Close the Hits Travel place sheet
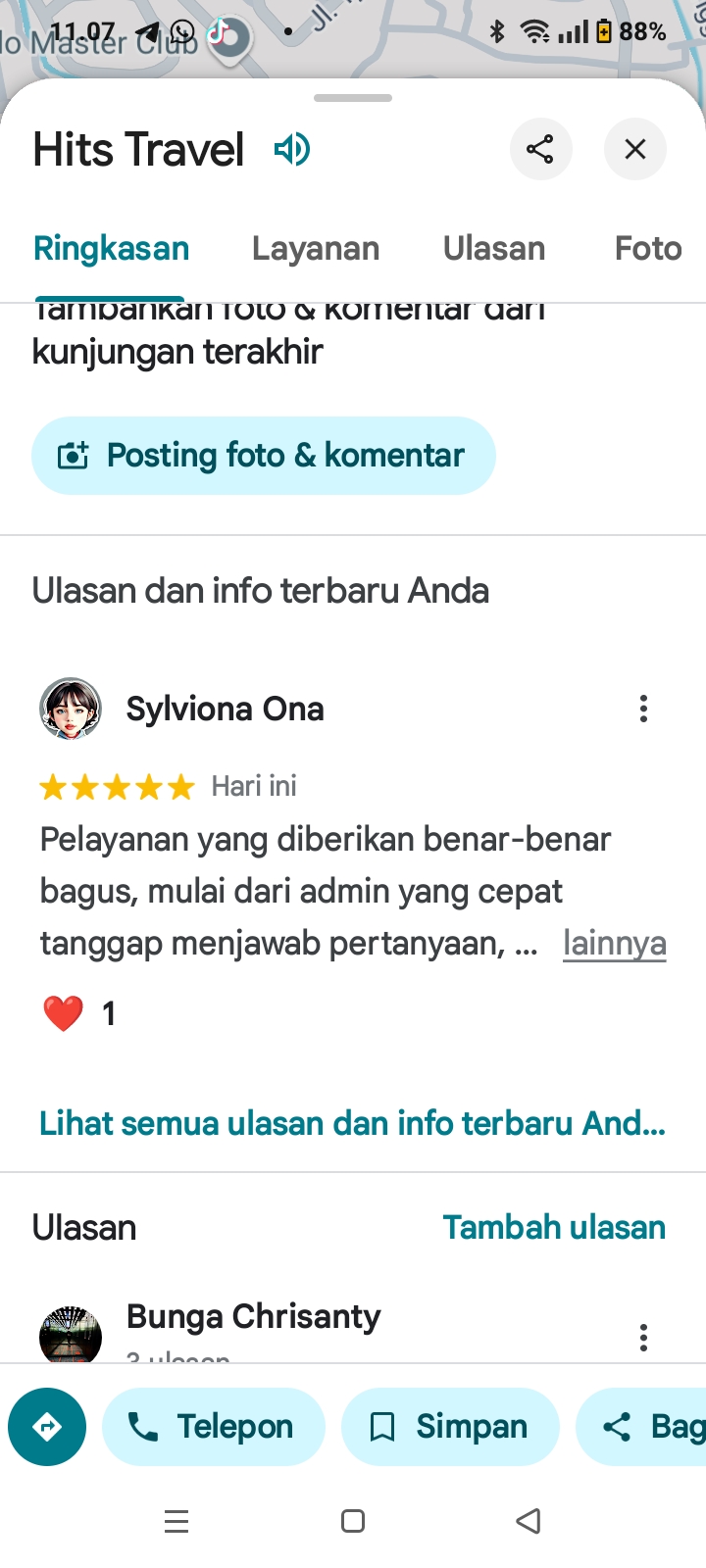The image size is (706, 1568). point(635,149)
